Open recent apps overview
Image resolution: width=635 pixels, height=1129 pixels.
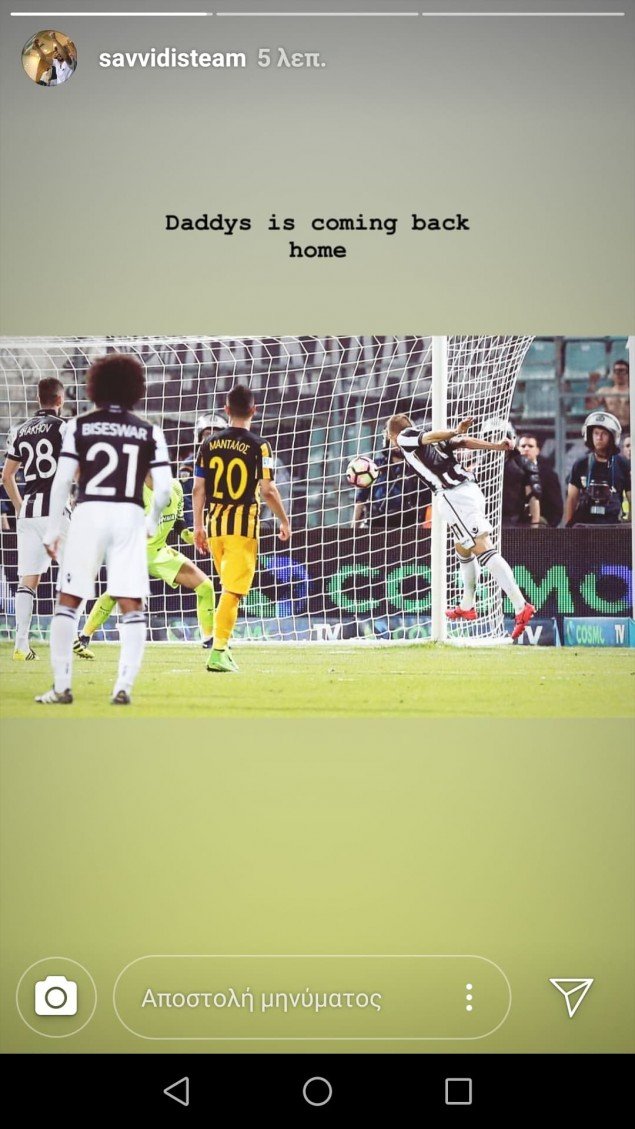pyautogui.click(x=458, y=1091)
